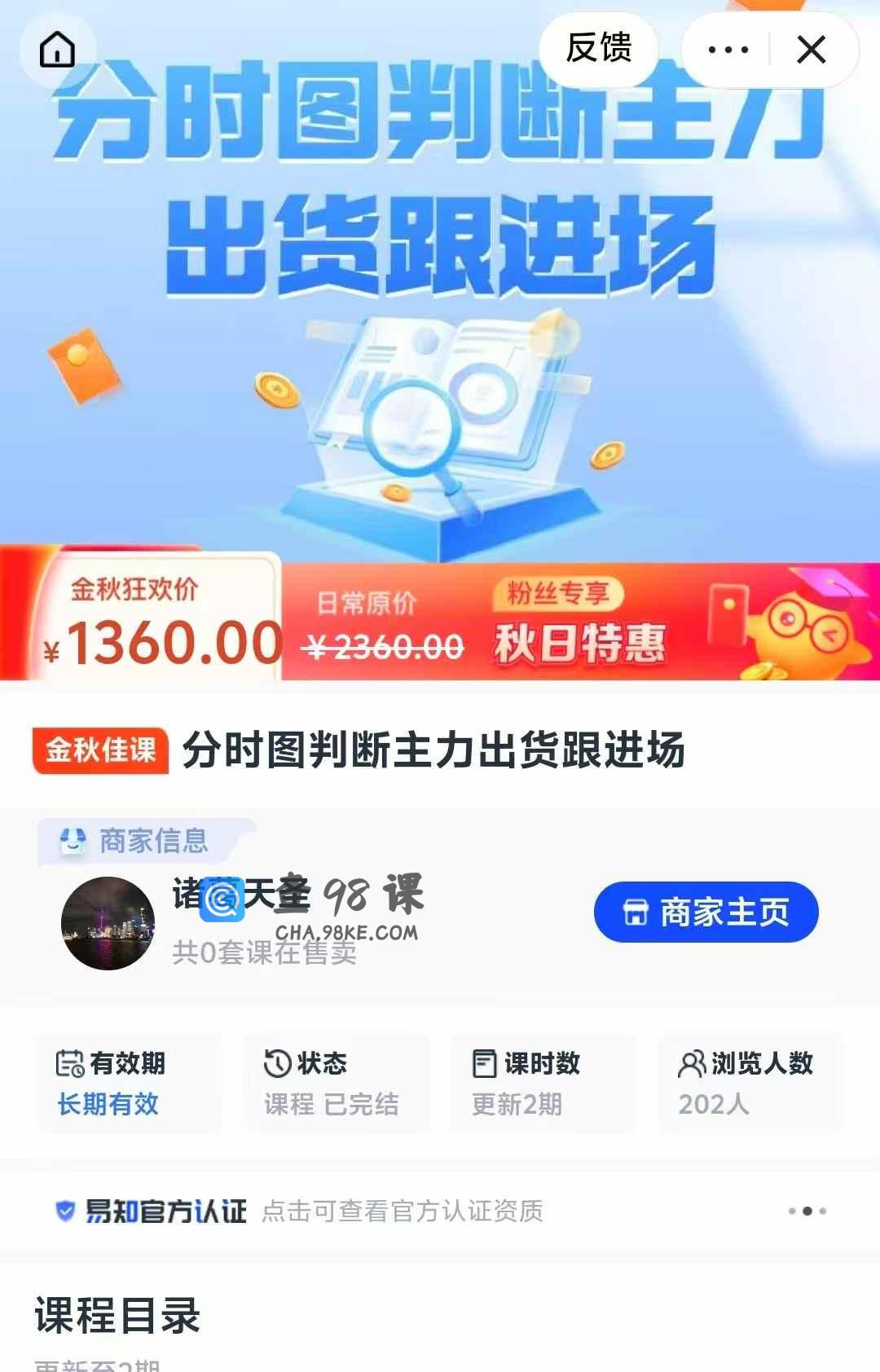Image resolution: width=880 pixels, height=1372 pixels.
Task: Go to the home page icon
Action: [57, 50]
